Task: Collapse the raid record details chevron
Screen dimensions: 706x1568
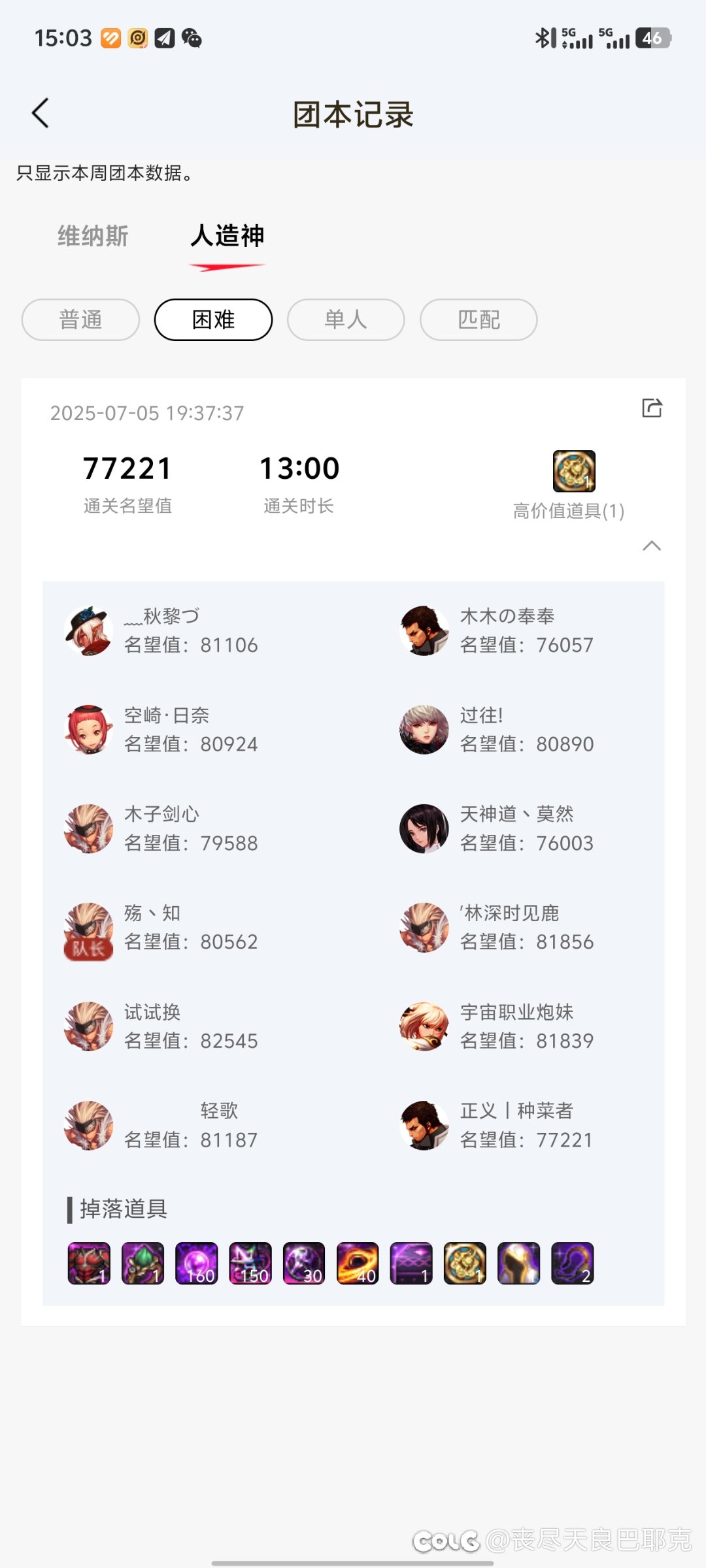Action: point(652,546)
